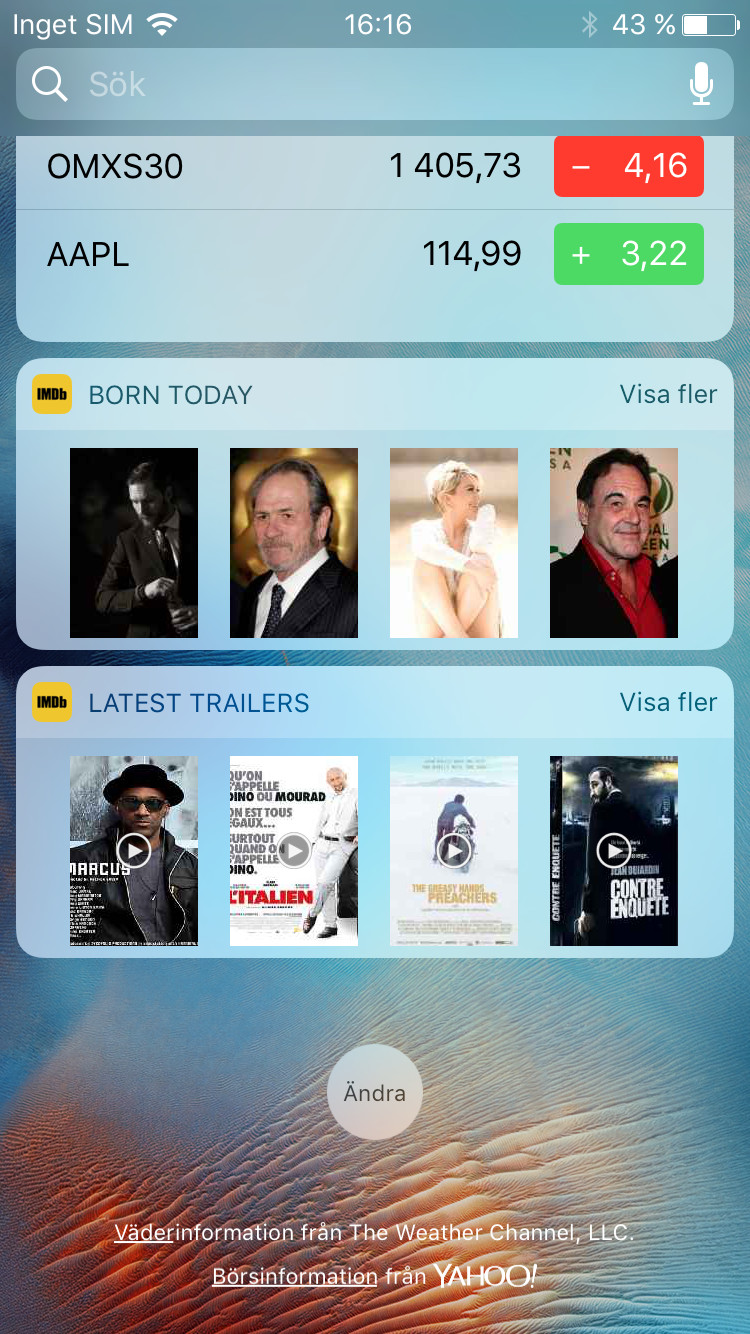Play the Contre Enquête trailer

click(614, 851)
